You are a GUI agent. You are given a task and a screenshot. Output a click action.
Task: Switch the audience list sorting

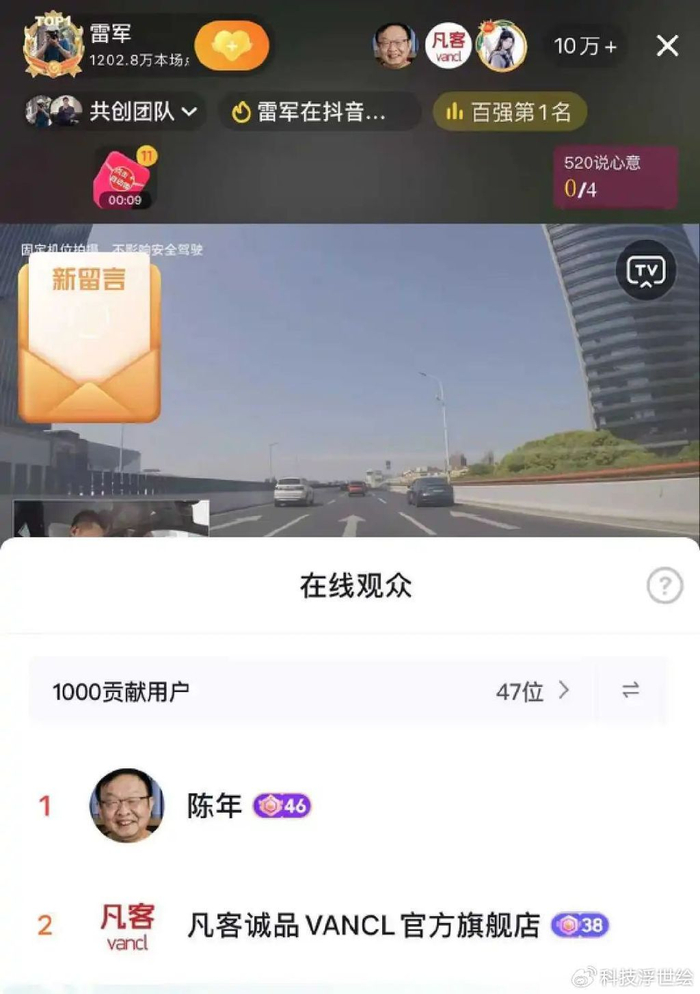click(x=630, y=691)
